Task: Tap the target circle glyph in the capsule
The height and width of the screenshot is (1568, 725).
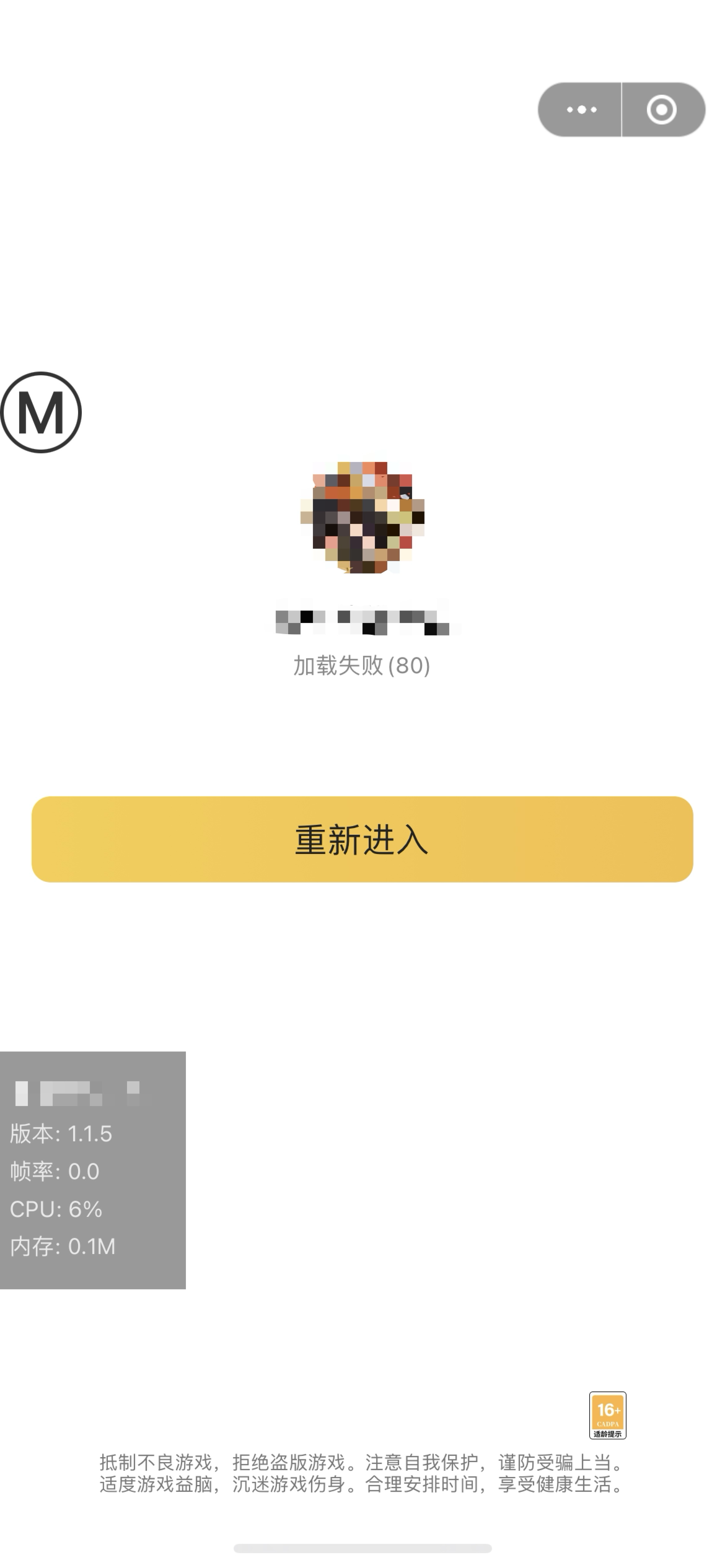Action: 661,110
